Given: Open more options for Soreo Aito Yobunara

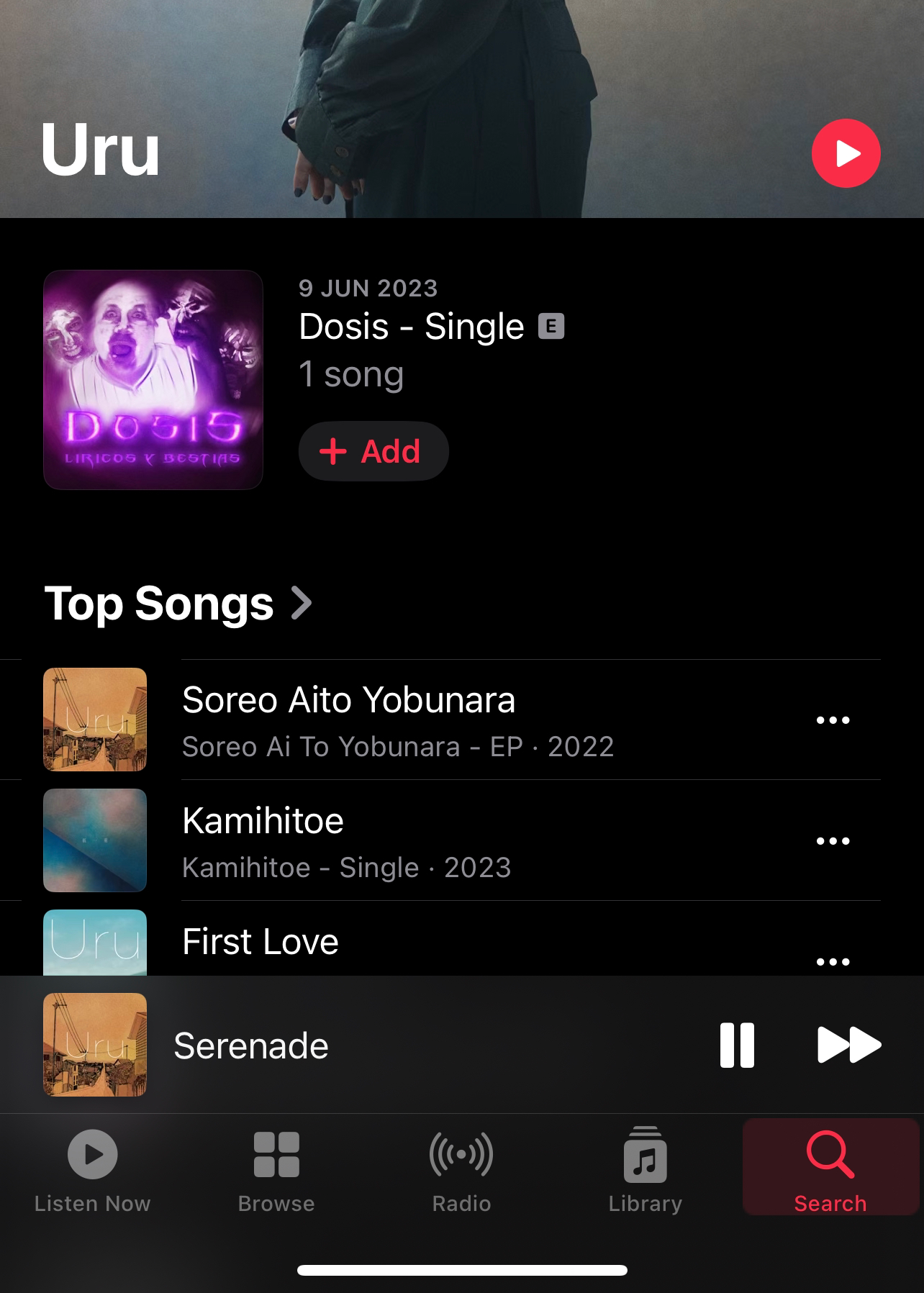Looking at the screenshot, I should pyautogui.click(x=833, y=720).
